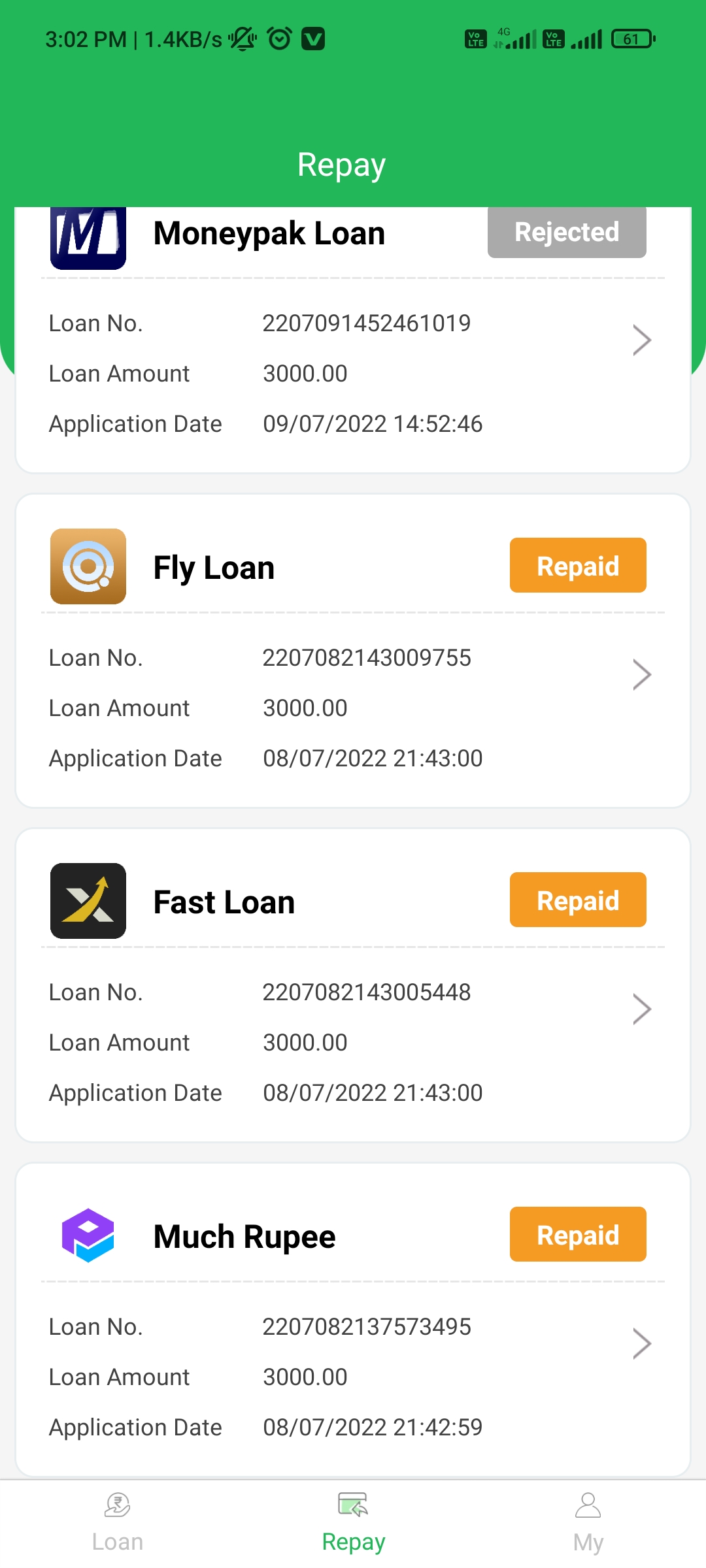The image size is (706, 1568).
Task: Switch to the Loan tab
Action: [x=118, y=1523]
